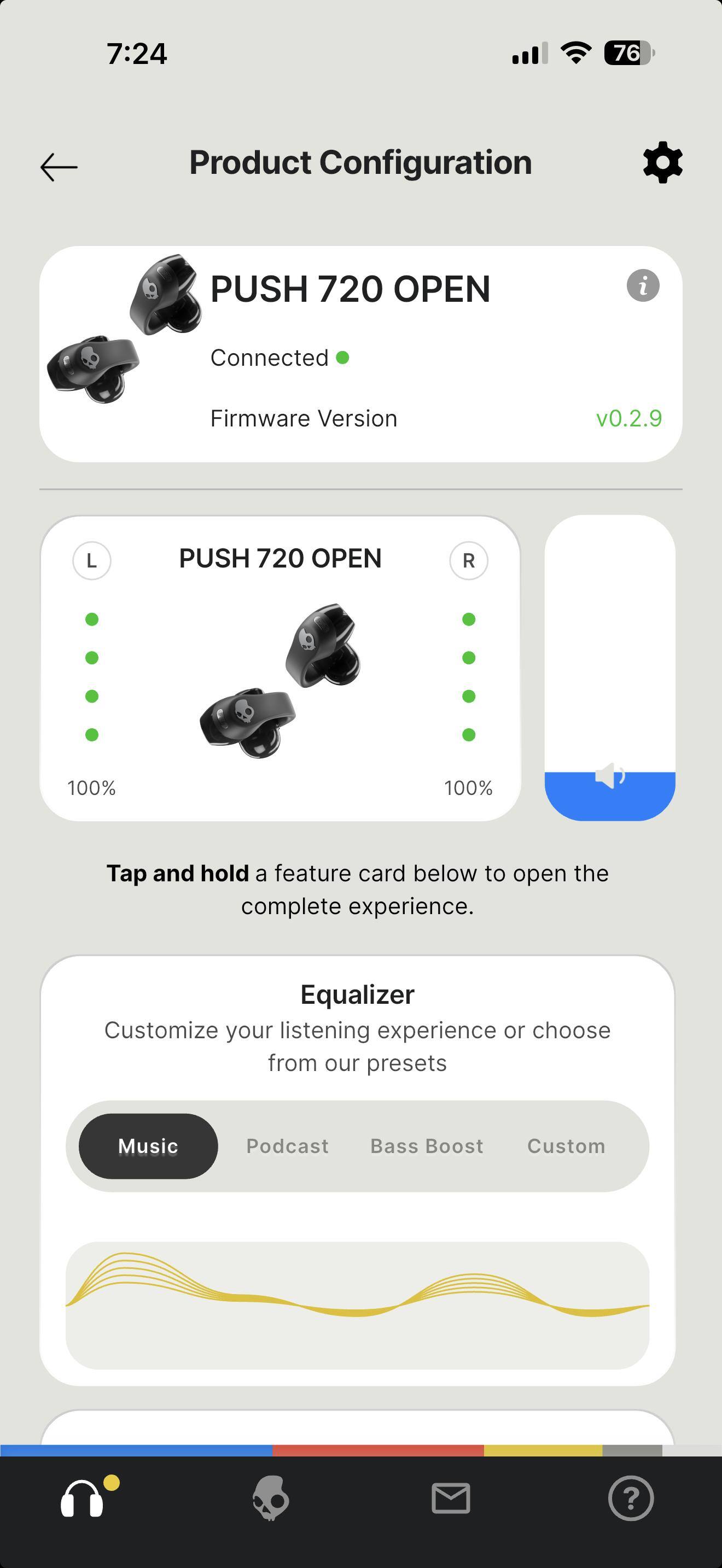Open the inbox envelope icon

[x=451, y=1499]
